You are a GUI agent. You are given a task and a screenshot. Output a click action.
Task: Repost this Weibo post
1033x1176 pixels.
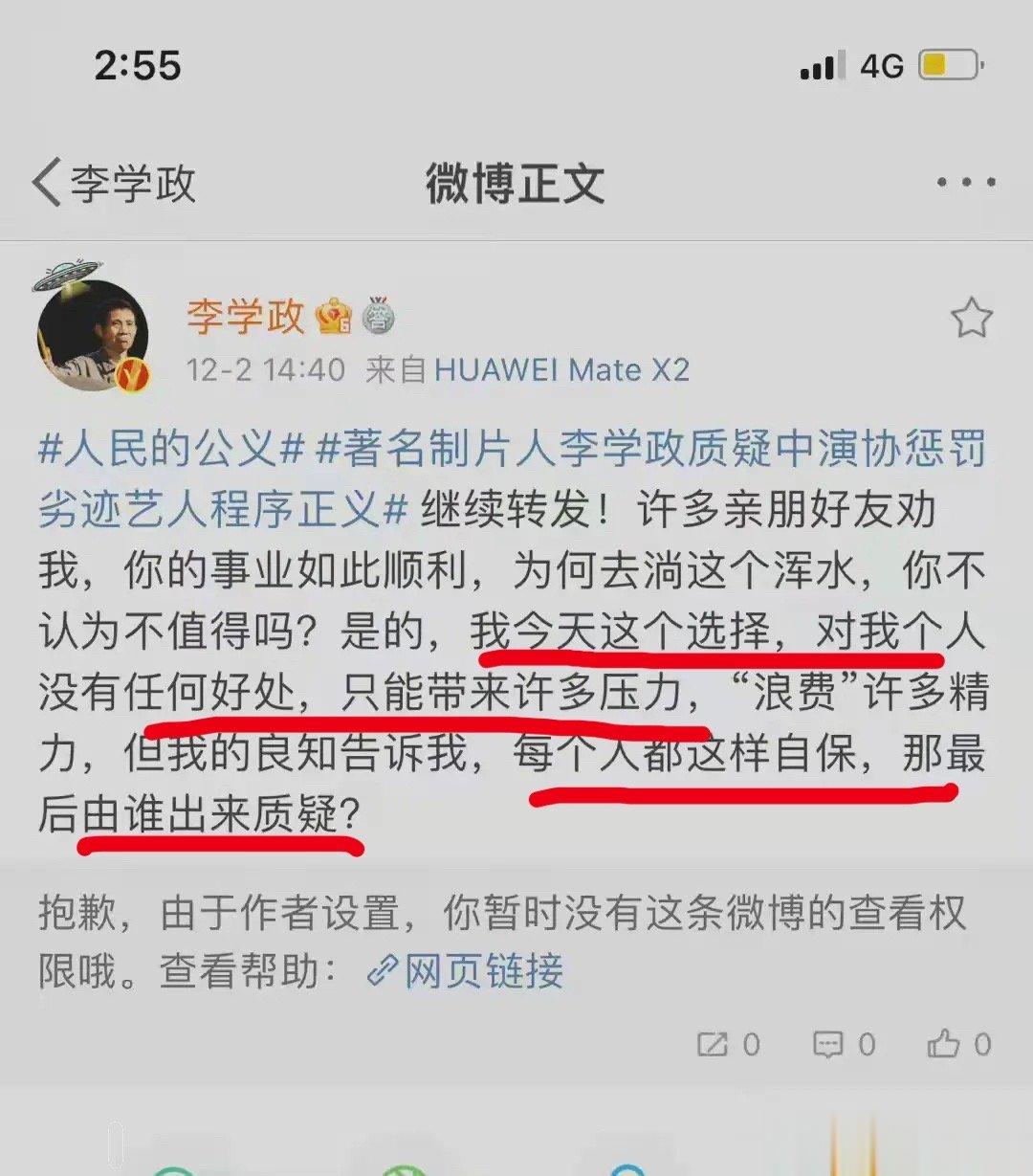(x=727, y=1044)
